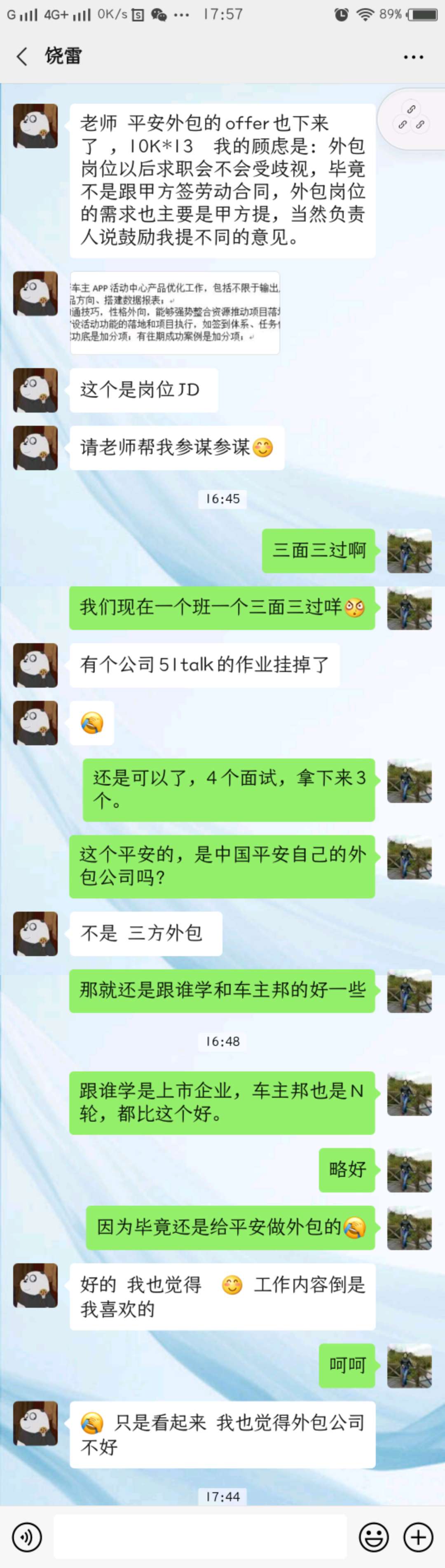The width and height of the screenshot is (445, 1568).
Task: Open panda avatar beside 这个是岗位JD message
Action: tap(35, 390)
